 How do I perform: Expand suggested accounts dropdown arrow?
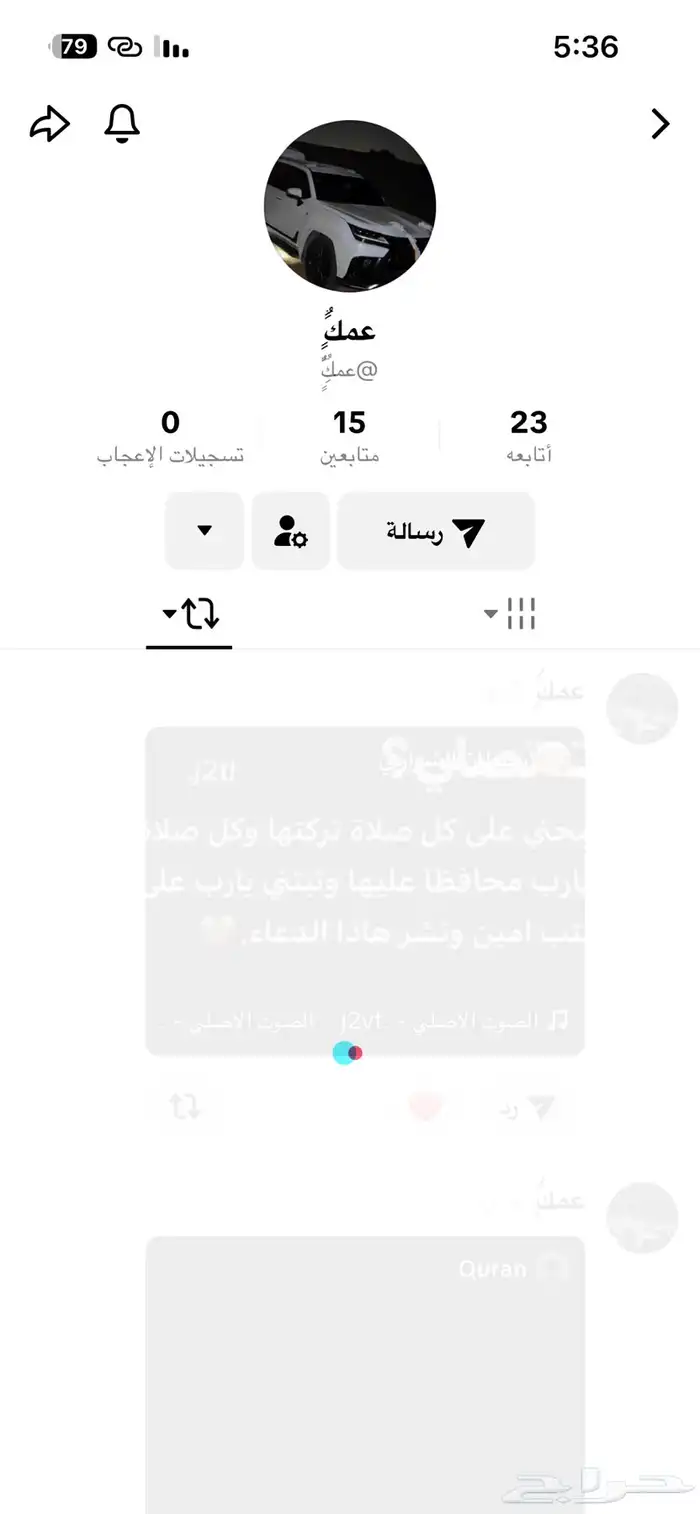pos(205,531)
